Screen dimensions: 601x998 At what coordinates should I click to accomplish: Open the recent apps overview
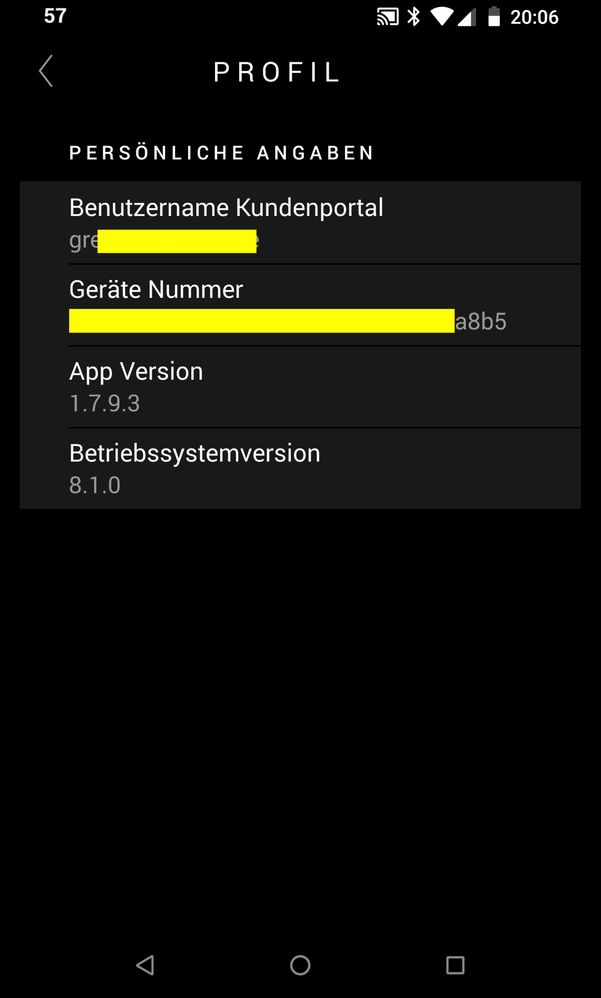pos(455,965)
